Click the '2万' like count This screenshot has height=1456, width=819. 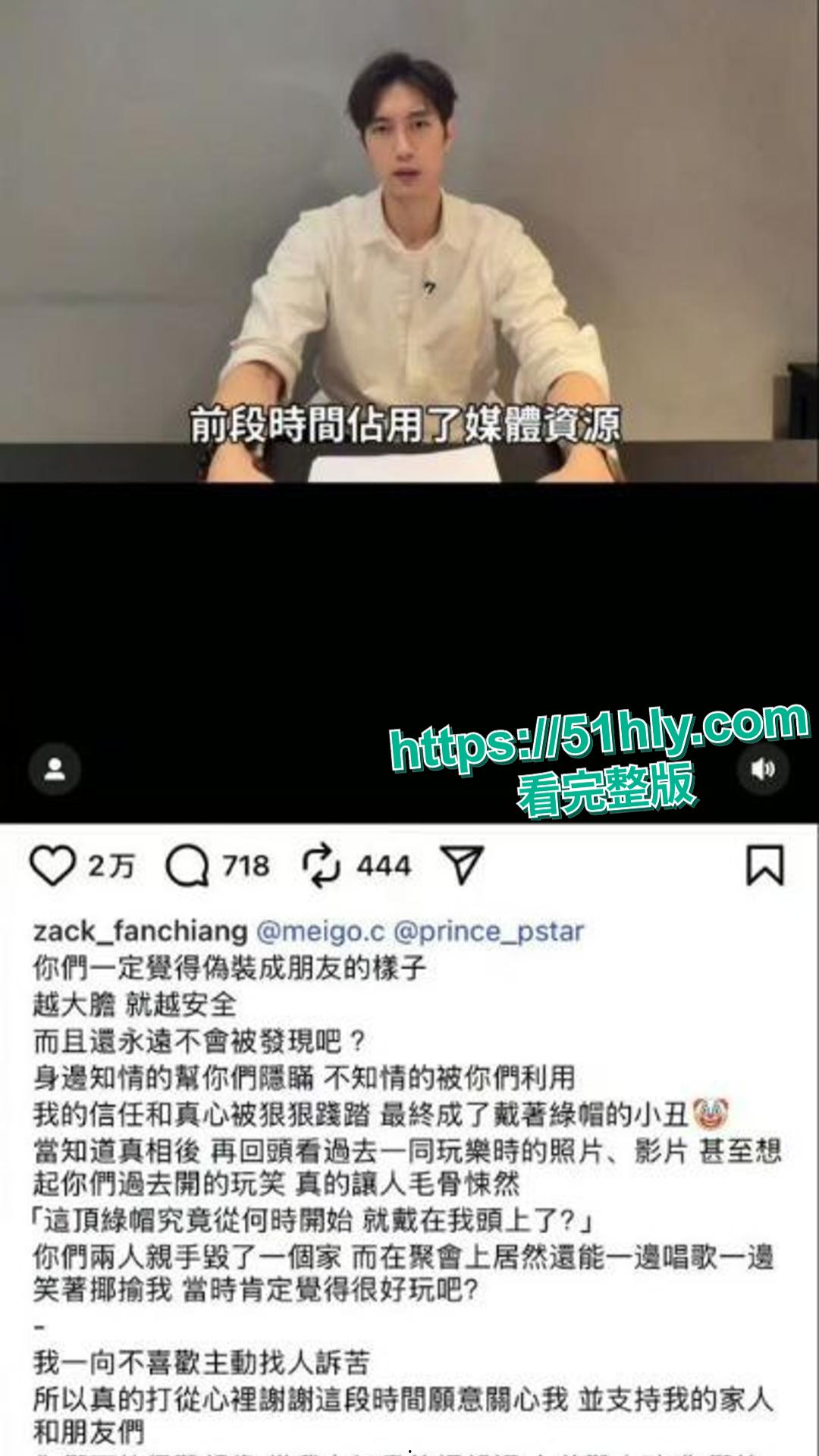click(x=111, y=864)
